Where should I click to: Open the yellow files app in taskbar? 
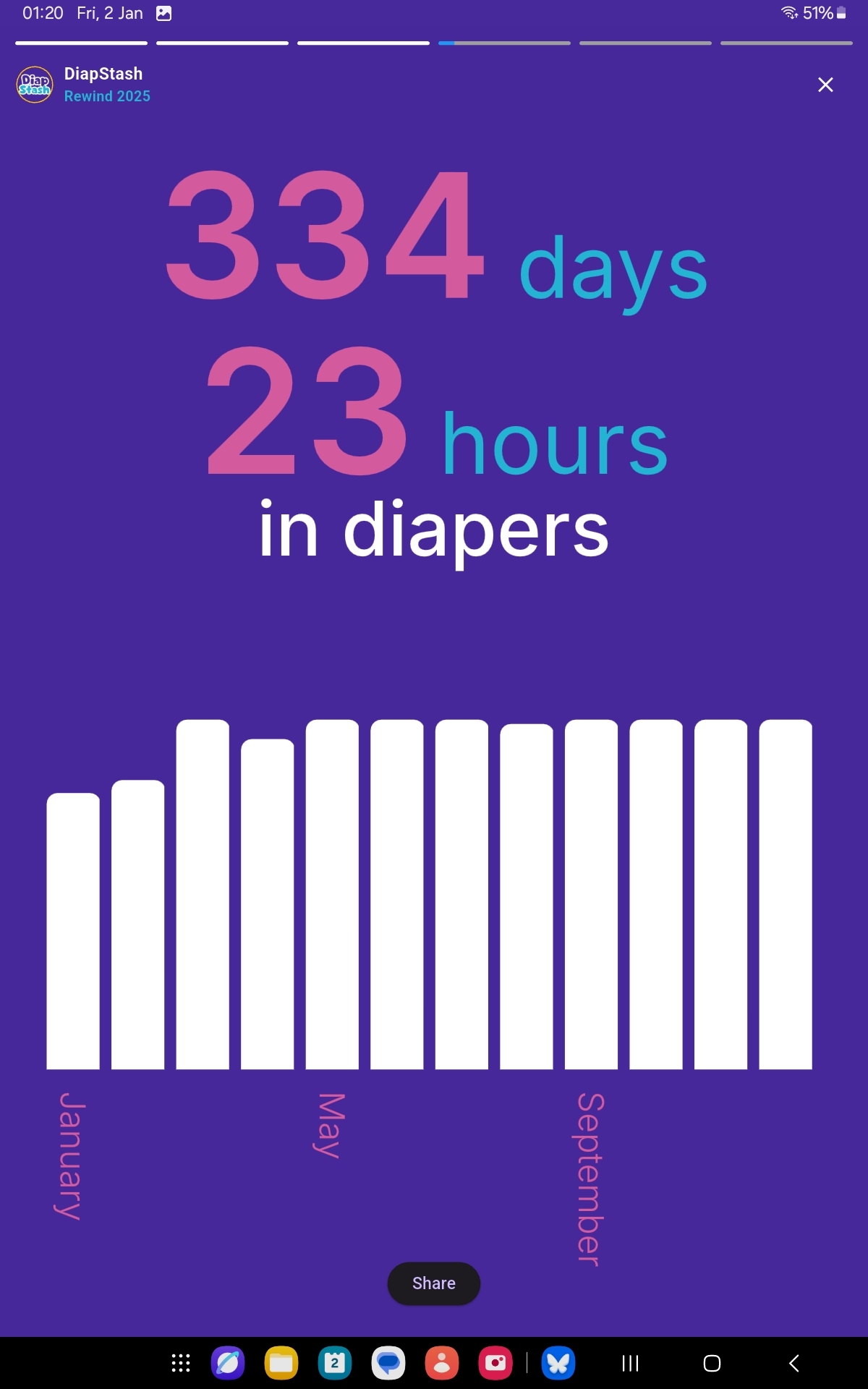pos(281,1364)
